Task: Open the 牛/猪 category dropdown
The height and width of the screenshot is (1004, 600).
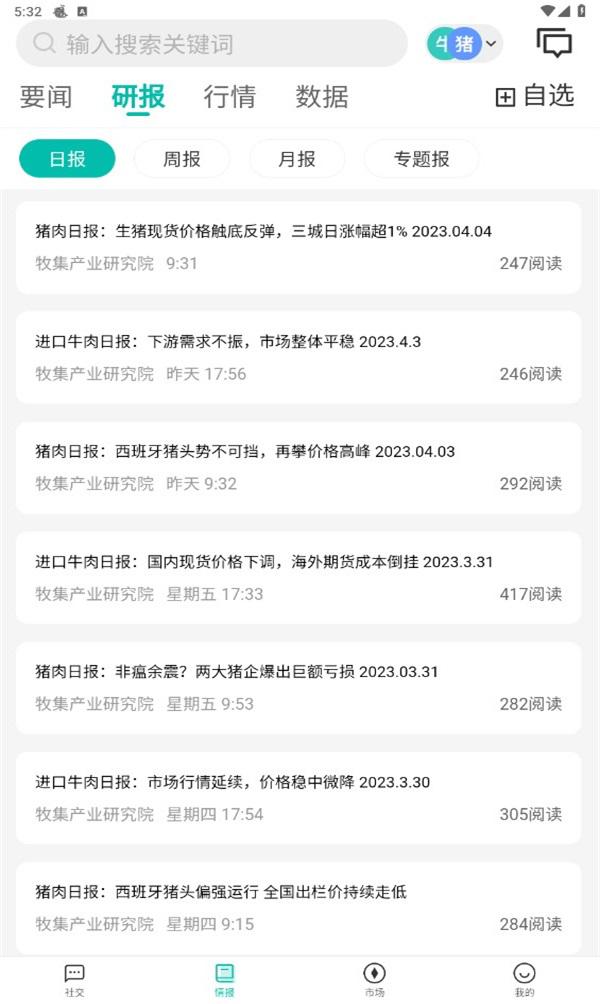Action: click(464, 44)
